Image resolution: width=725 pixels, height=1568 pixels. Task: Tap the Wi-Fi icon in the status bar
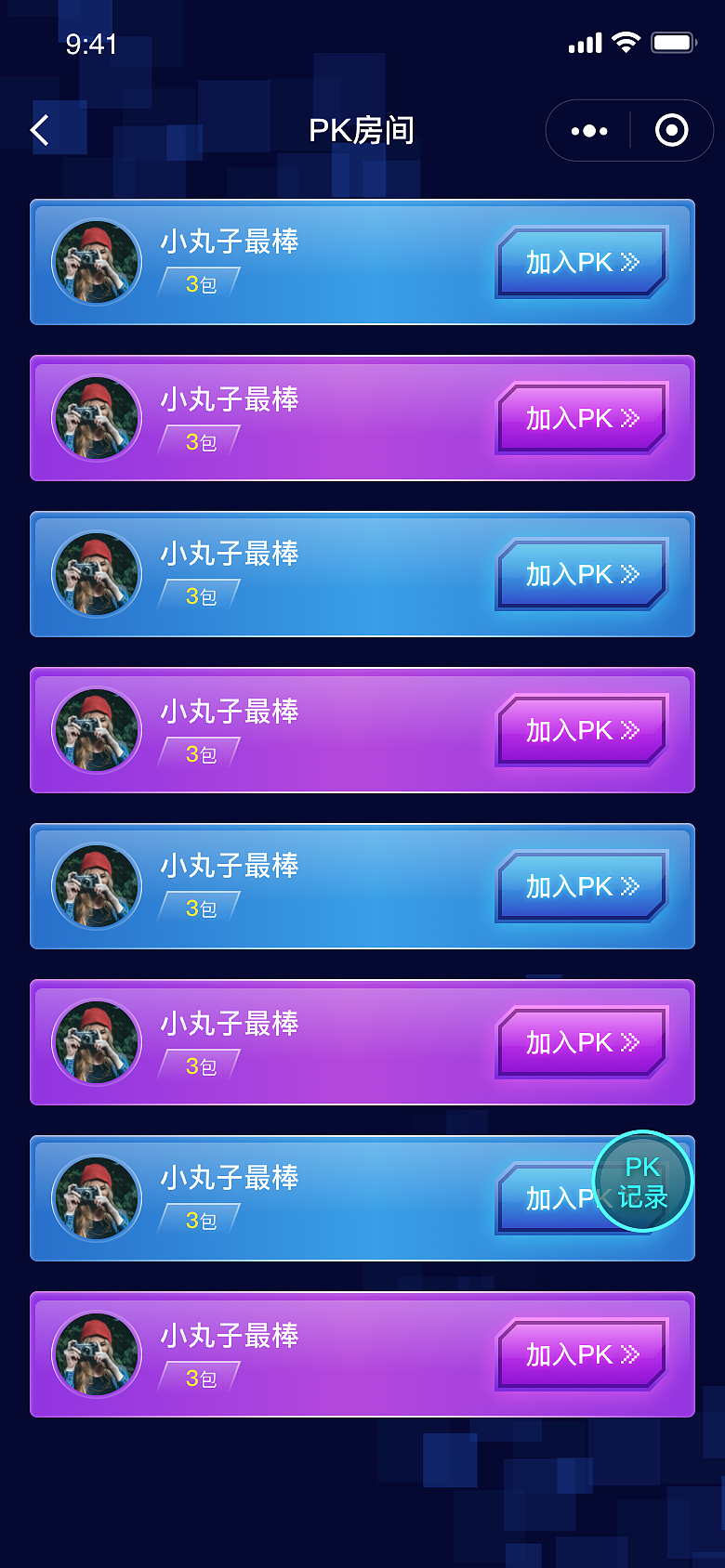pos(625,41)
